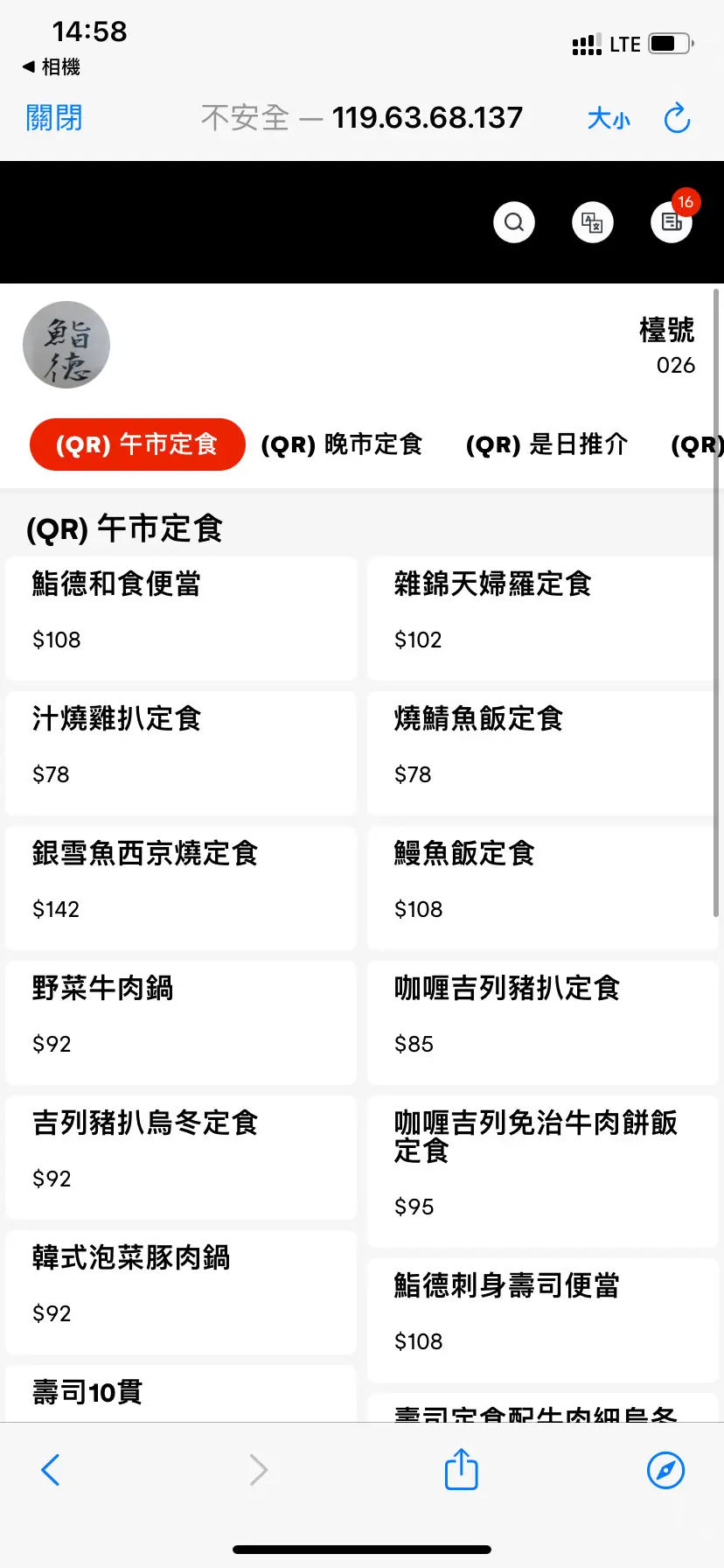Open the 鮨德和食便當 item
Screen dimensions: 724x1568
point(181,618)
